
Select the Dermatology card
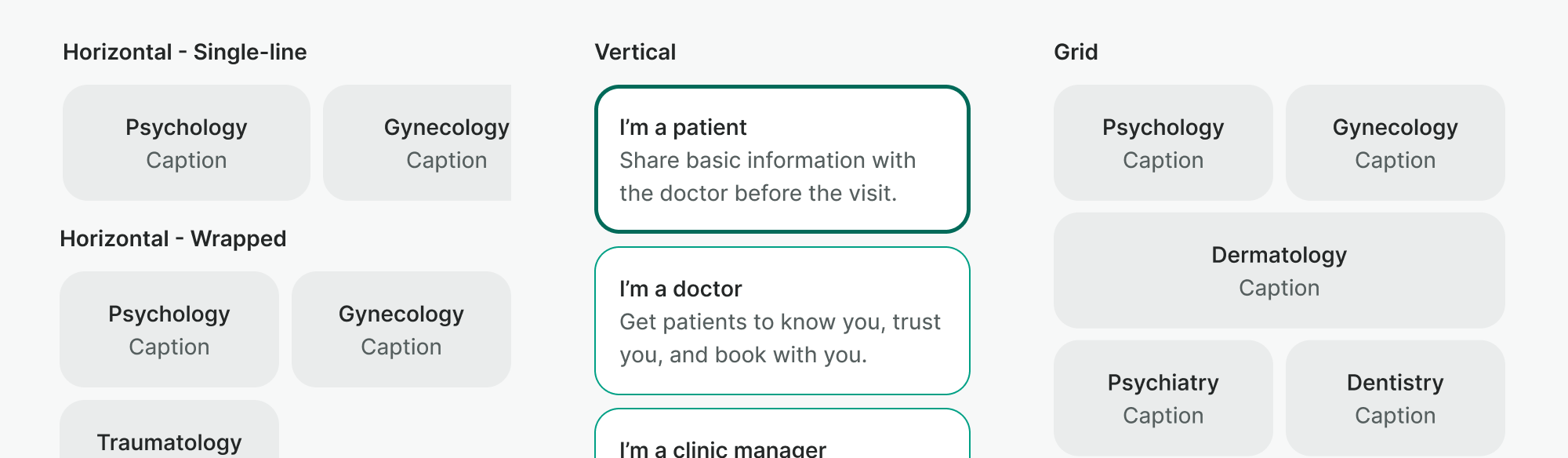point(1279,271)
